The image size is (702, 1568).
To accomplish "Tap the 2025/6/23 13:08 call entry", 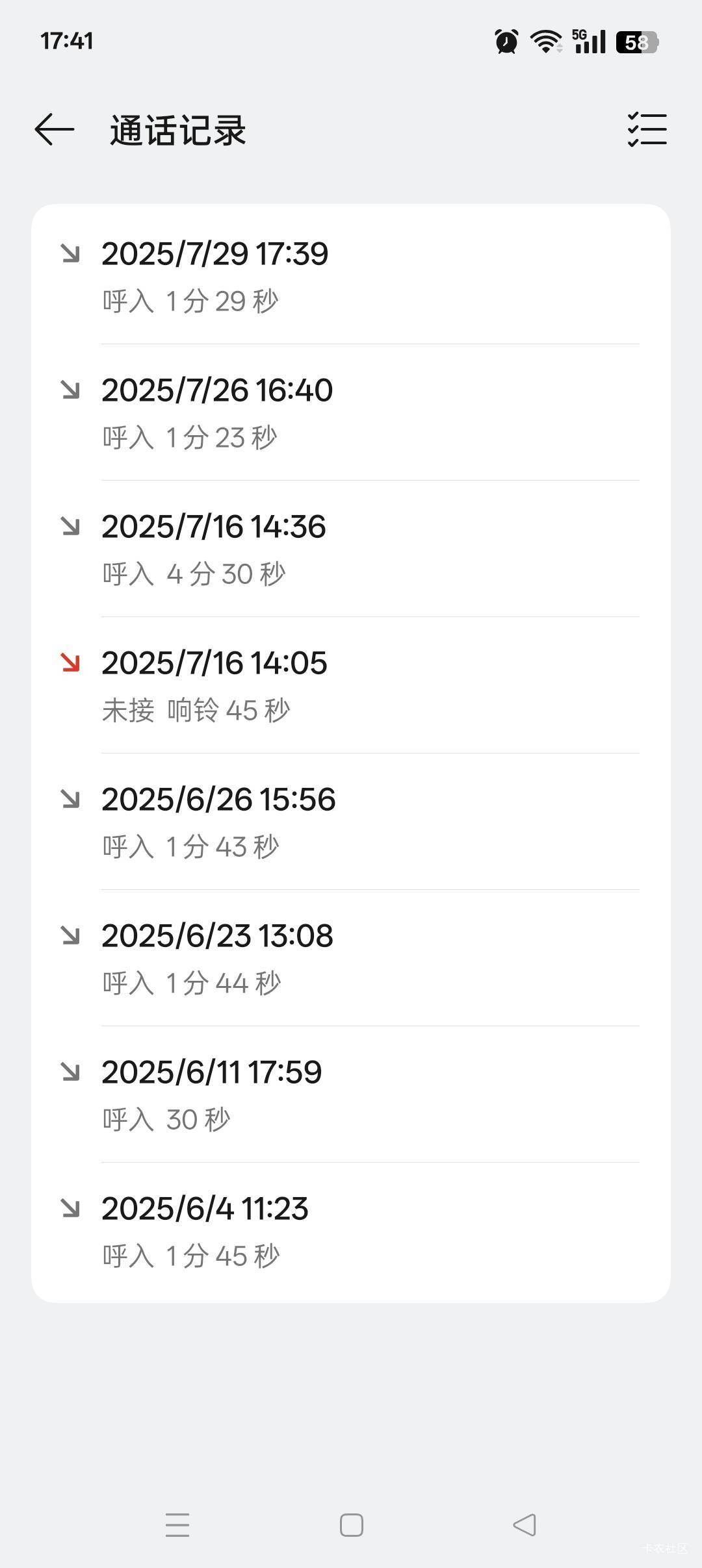I will coord(351,958).
